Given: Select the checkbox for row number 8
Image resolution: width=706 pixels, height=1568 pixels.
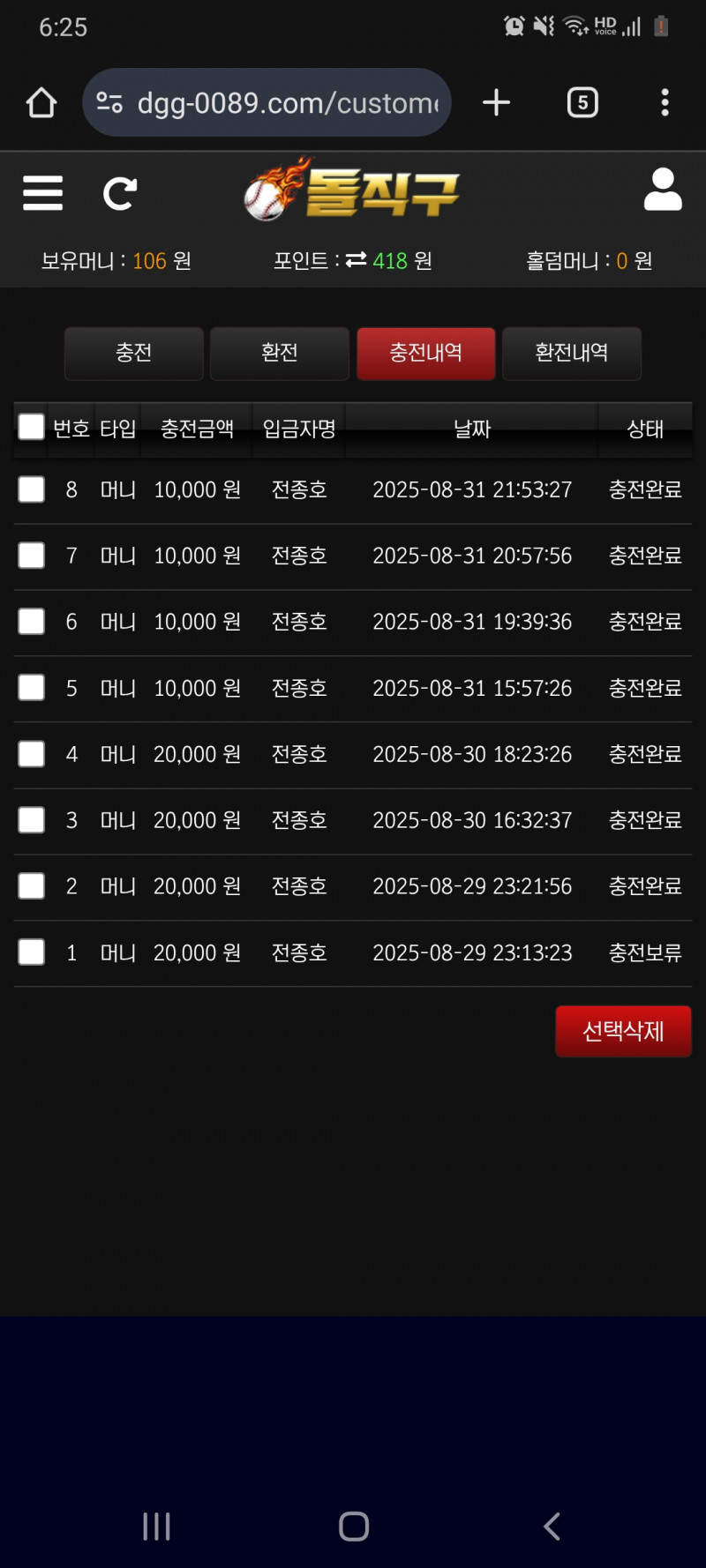Looking at the screenshot, I should [x=32, y=489].
